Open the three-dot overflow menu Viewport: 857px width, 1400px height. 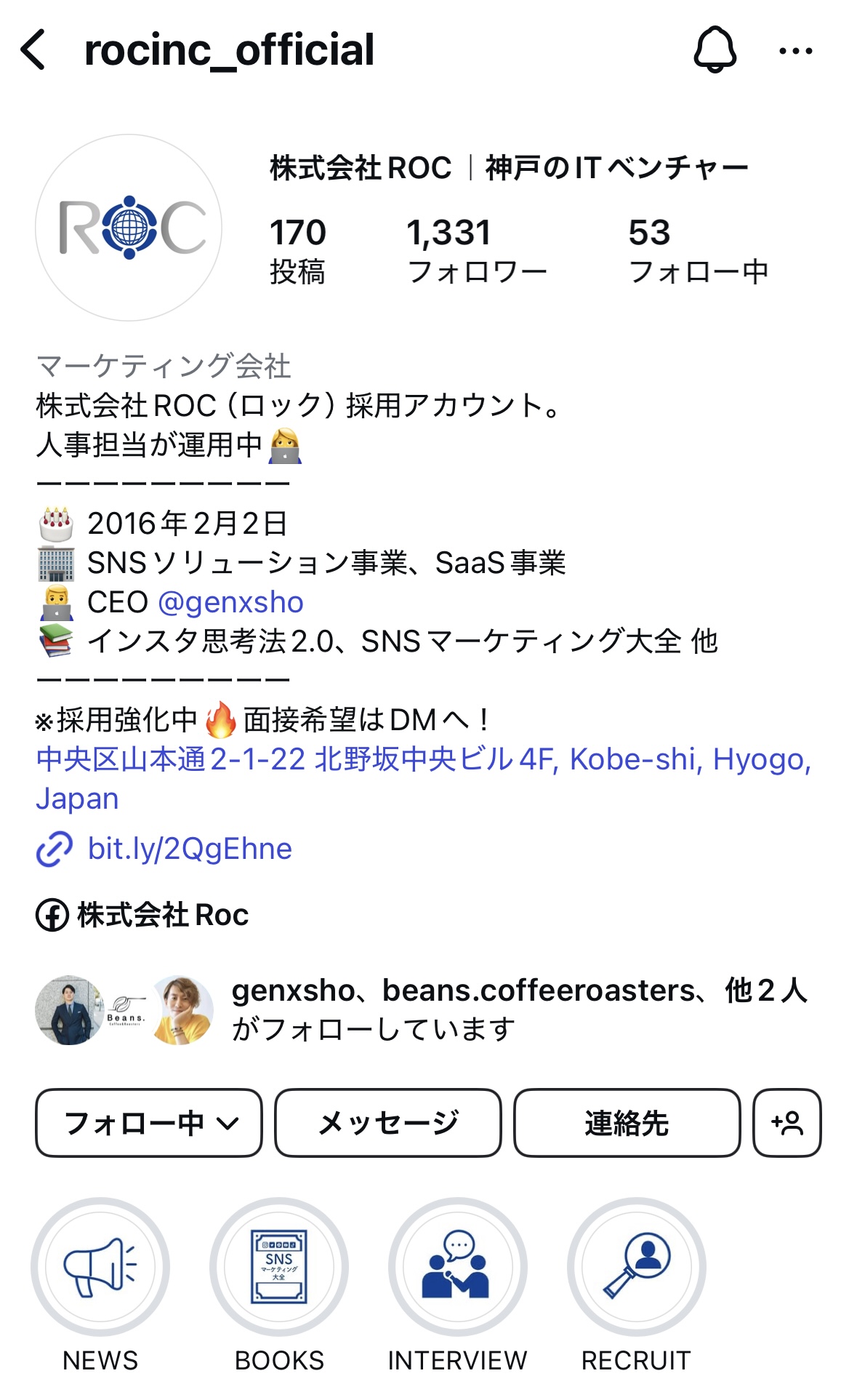click(796, 51)
